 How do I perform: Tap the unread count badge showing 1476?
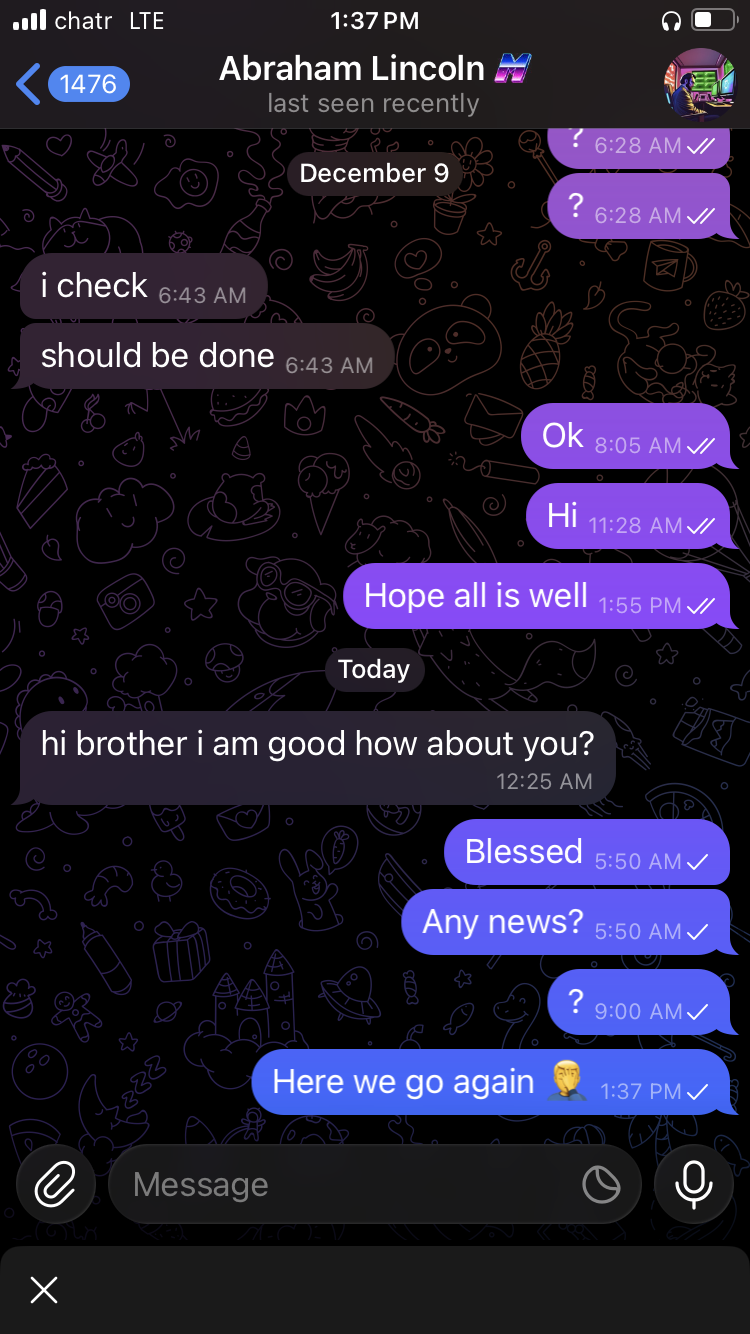coord(89,84)
